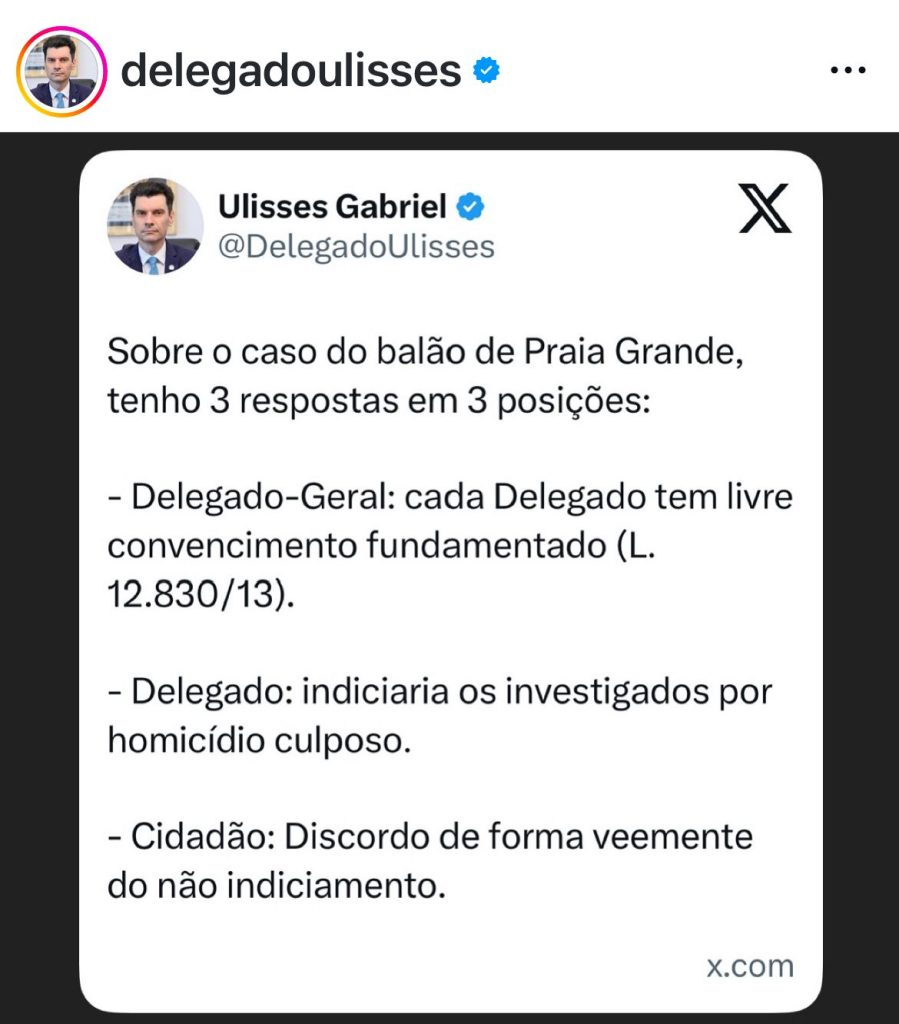
Task: Tap the post image of the tweet
Action: click(450, 580)
